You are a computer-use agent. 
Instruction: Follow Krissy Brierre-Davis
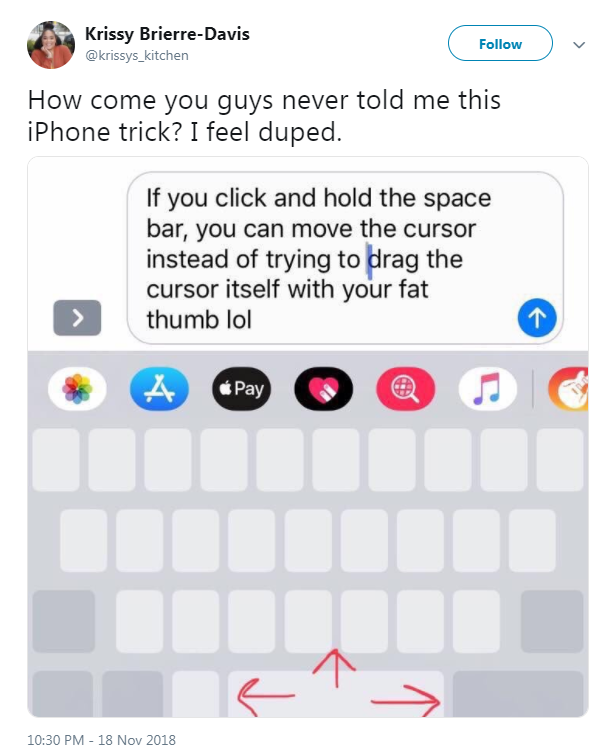[500, 44]
